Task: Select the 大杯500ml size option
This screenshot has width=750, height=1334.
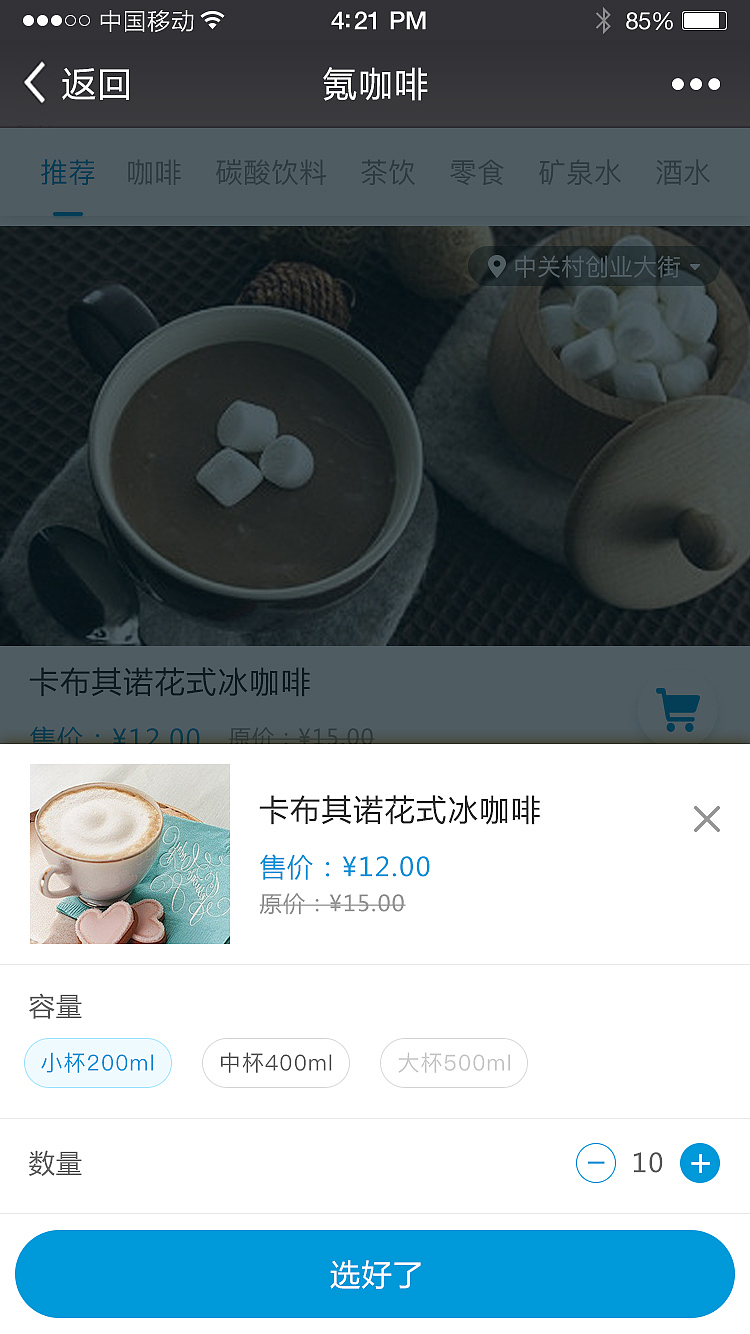Action: click(454, 1063)
